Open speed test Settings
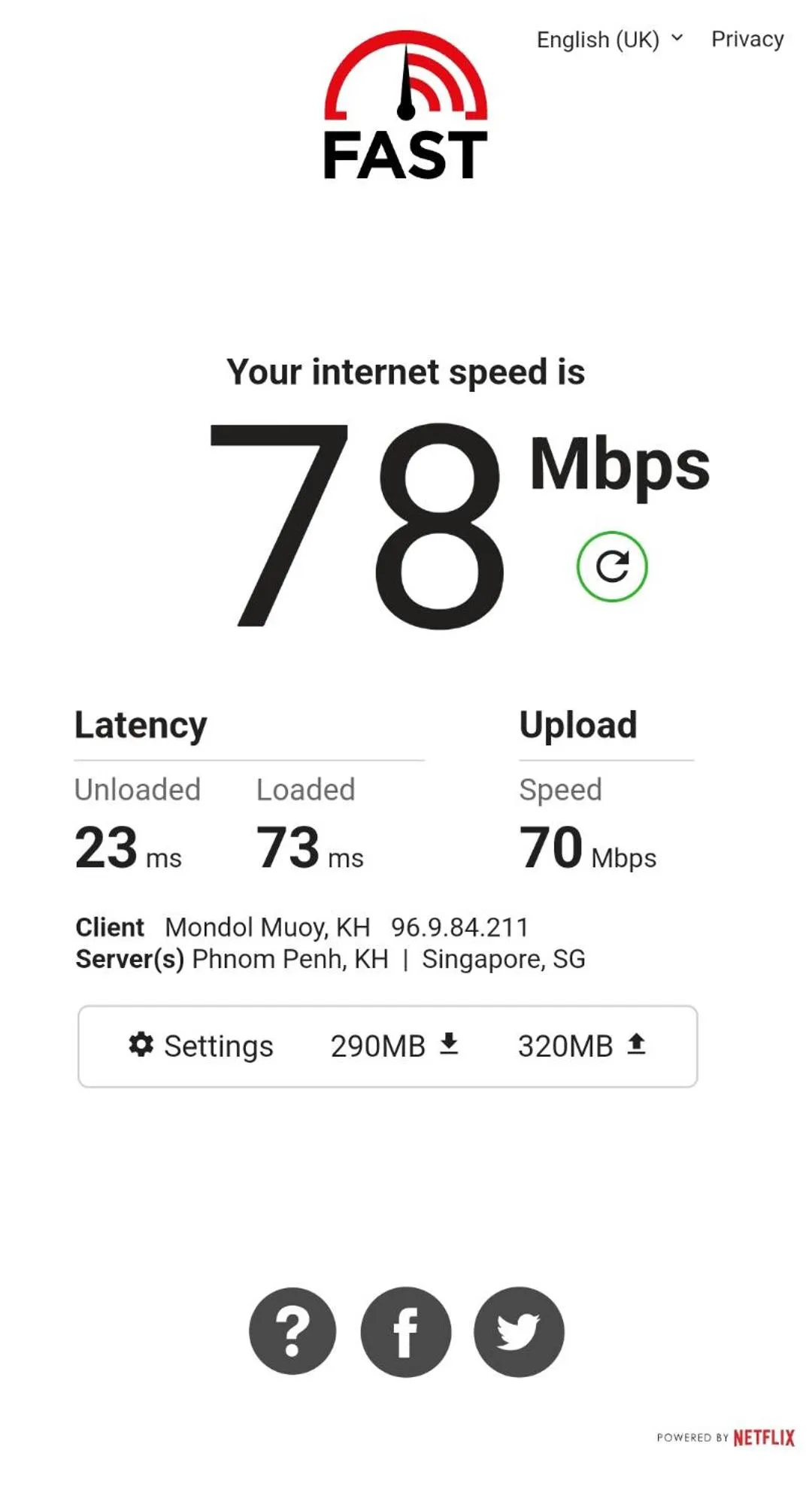812x1511 pixels. [201, 1045]
